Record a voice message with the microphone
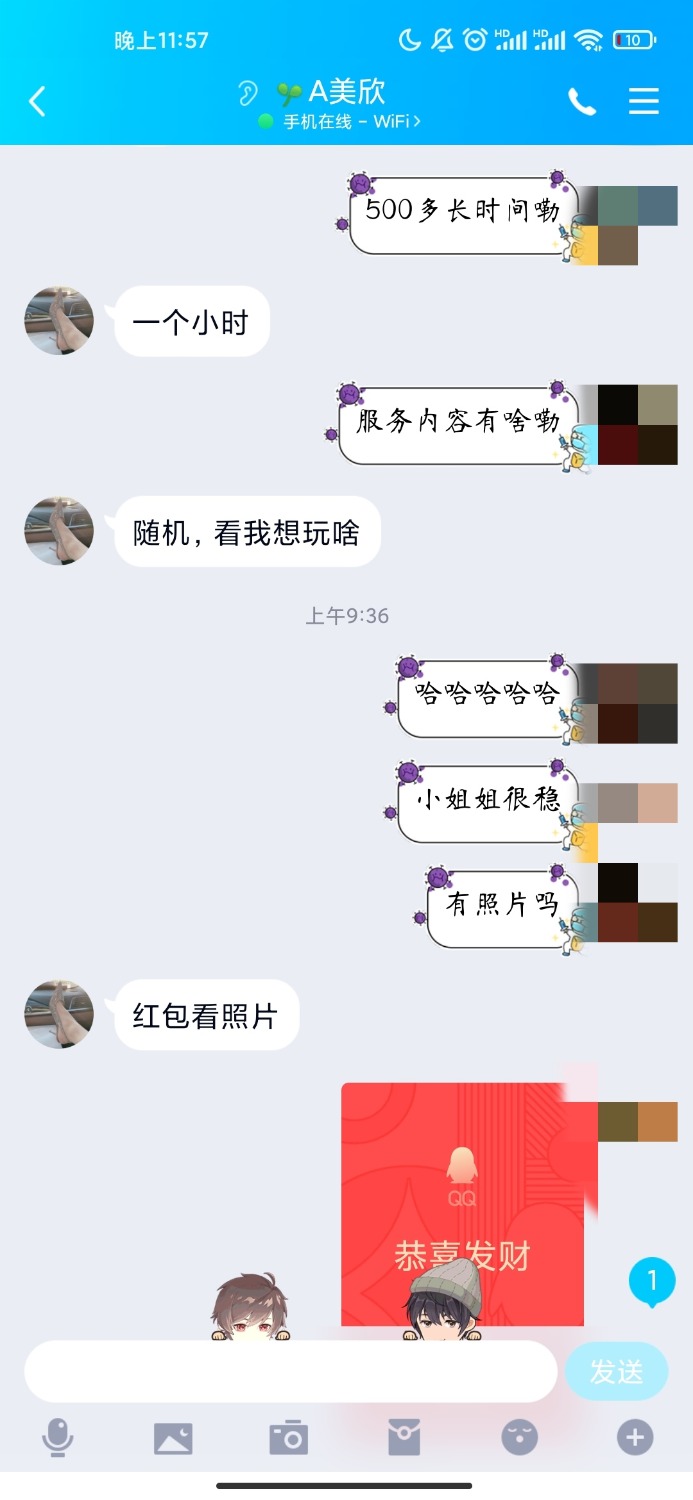 tap(58, 1438)
